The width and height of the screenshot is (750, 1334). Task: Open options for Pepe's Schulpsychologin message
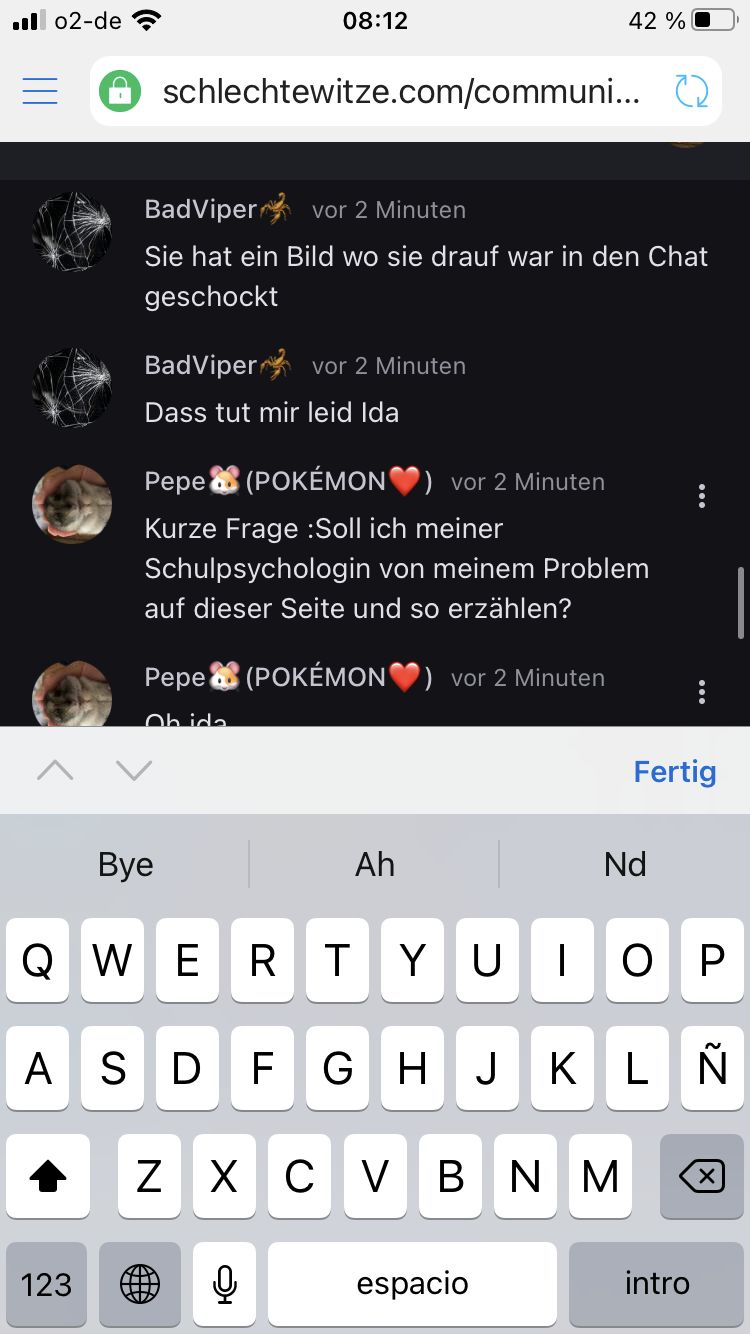pos(702,496)
